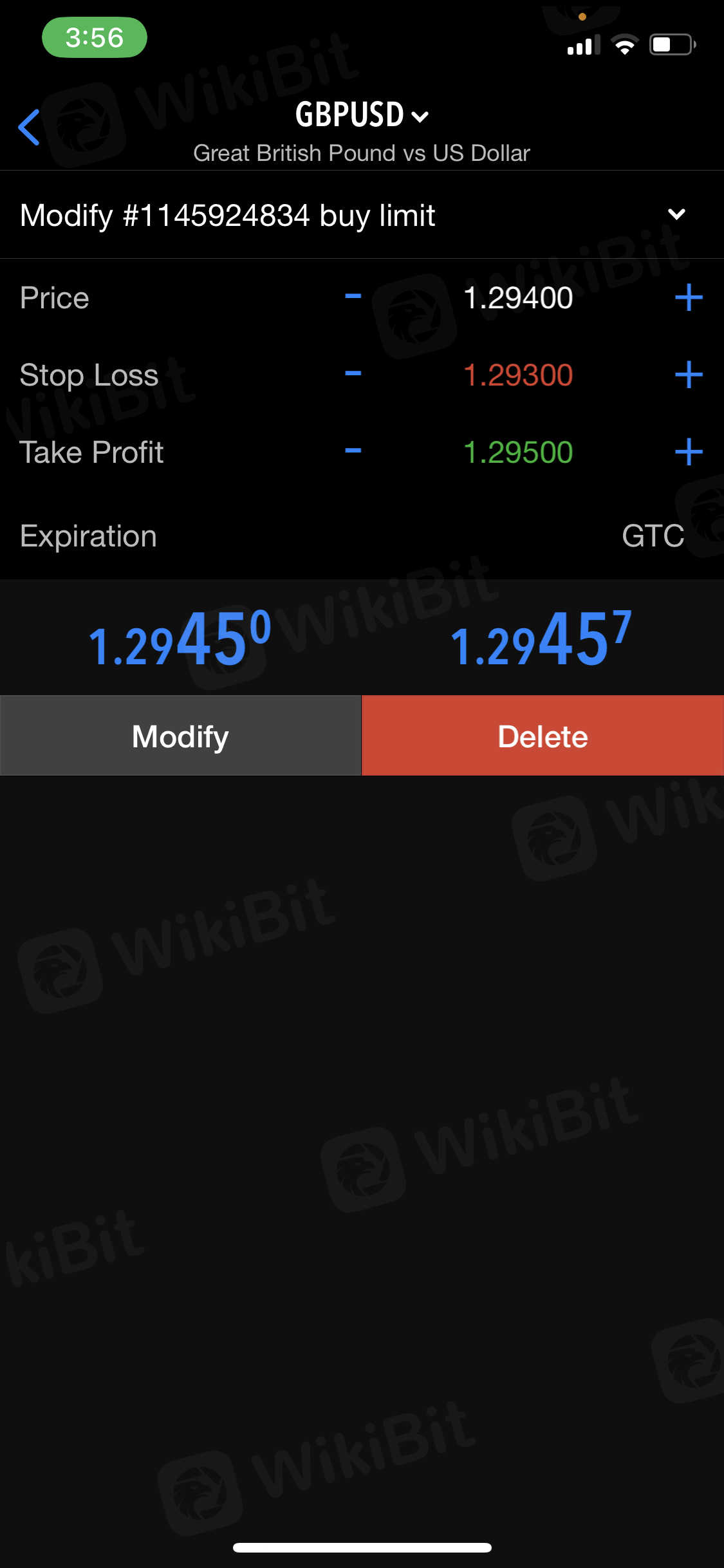Screen dimensions: 724x1568
Task: Edit the Take Profit value 1.29500
Action: click(x=518, y=453)
